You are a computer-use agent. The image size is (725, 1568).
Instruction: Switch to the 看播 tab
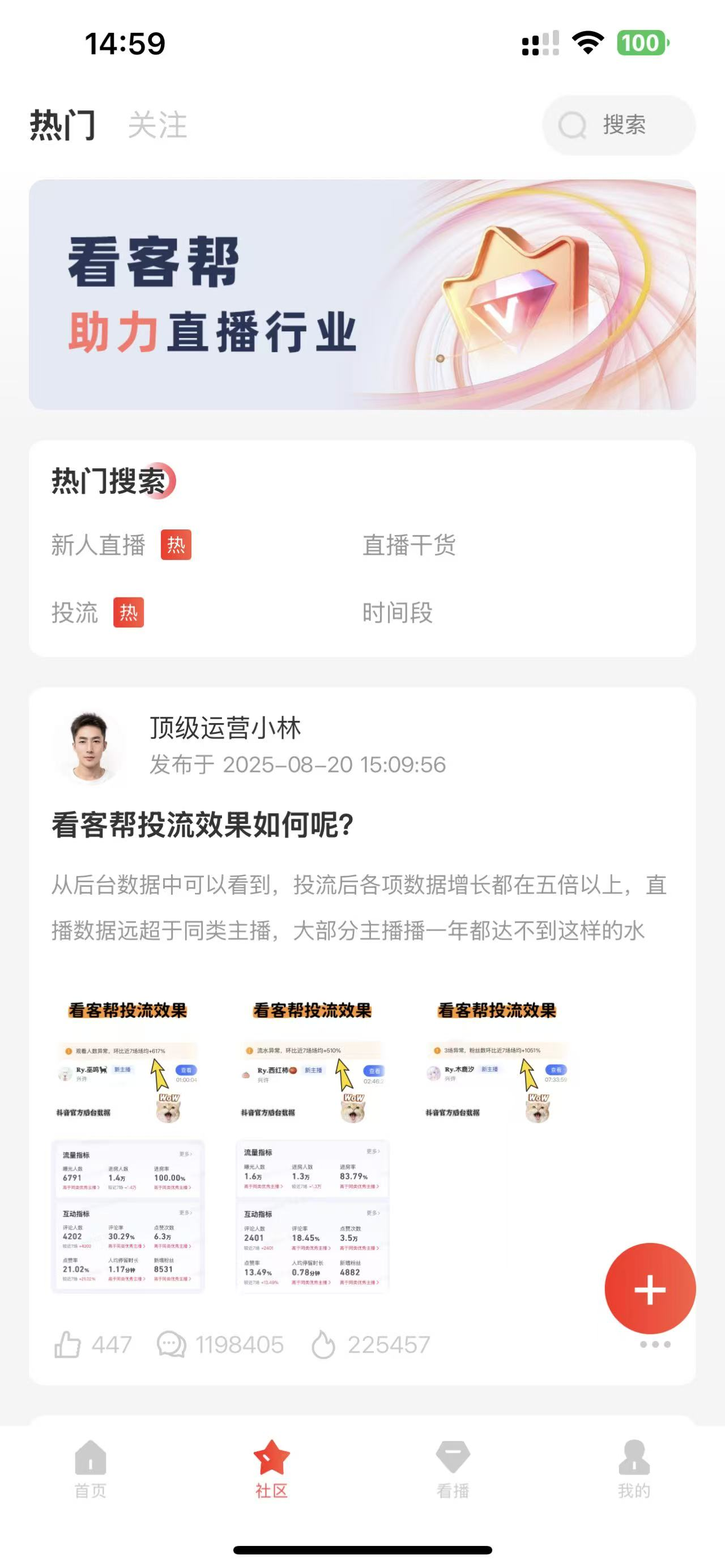[453, 1468]
